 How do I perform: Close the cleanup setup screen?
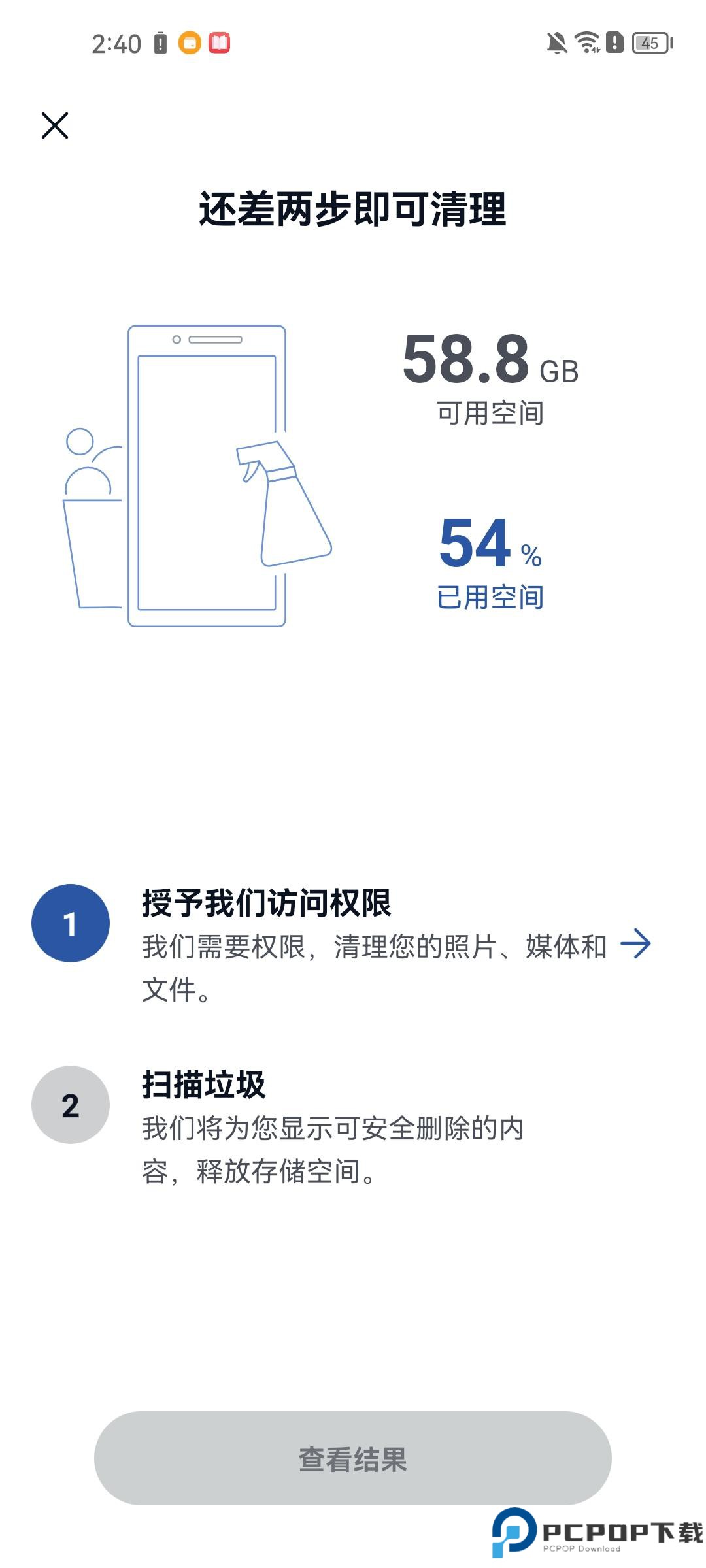[x=55, y=127]
